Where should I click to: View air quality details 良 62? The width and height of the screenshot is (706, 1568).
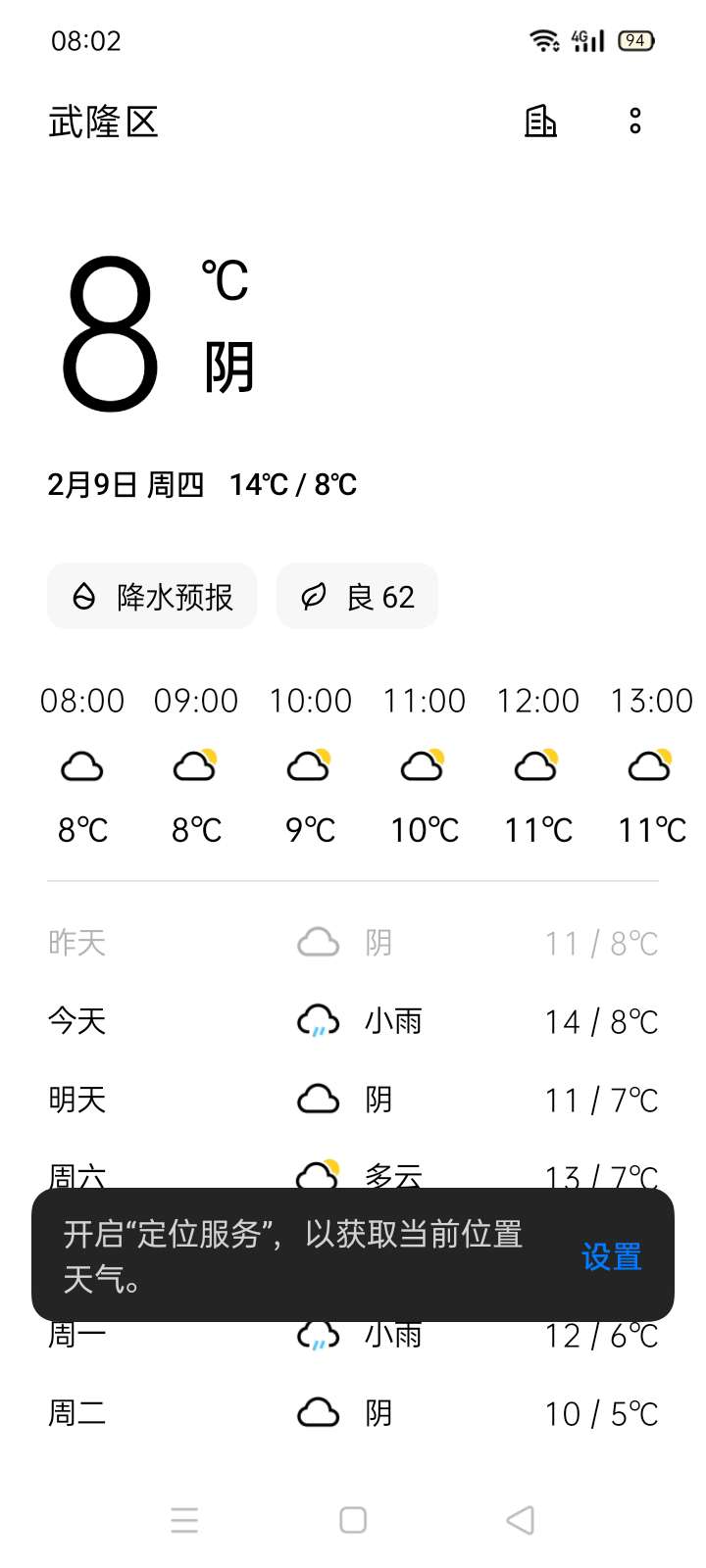click(x=358, y=596)
